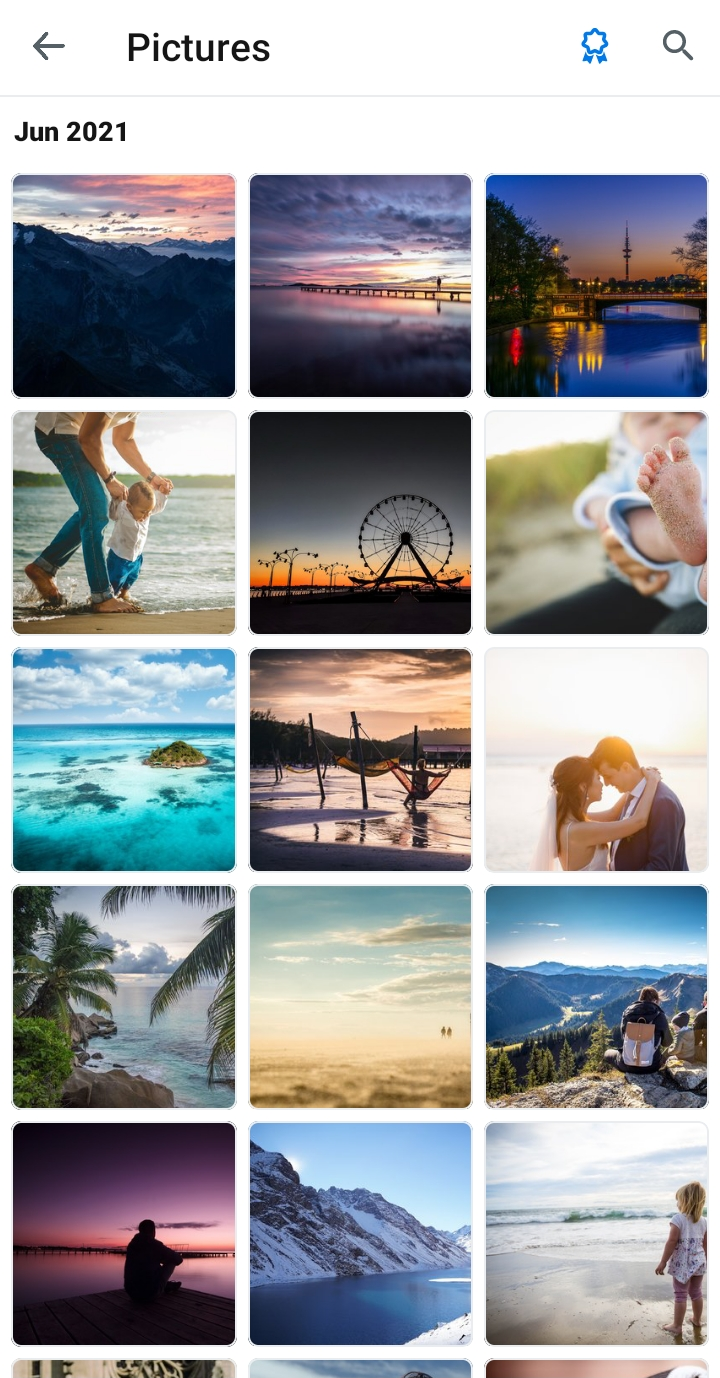Open the wedding couple embrace photo

[x=596, y=760]
